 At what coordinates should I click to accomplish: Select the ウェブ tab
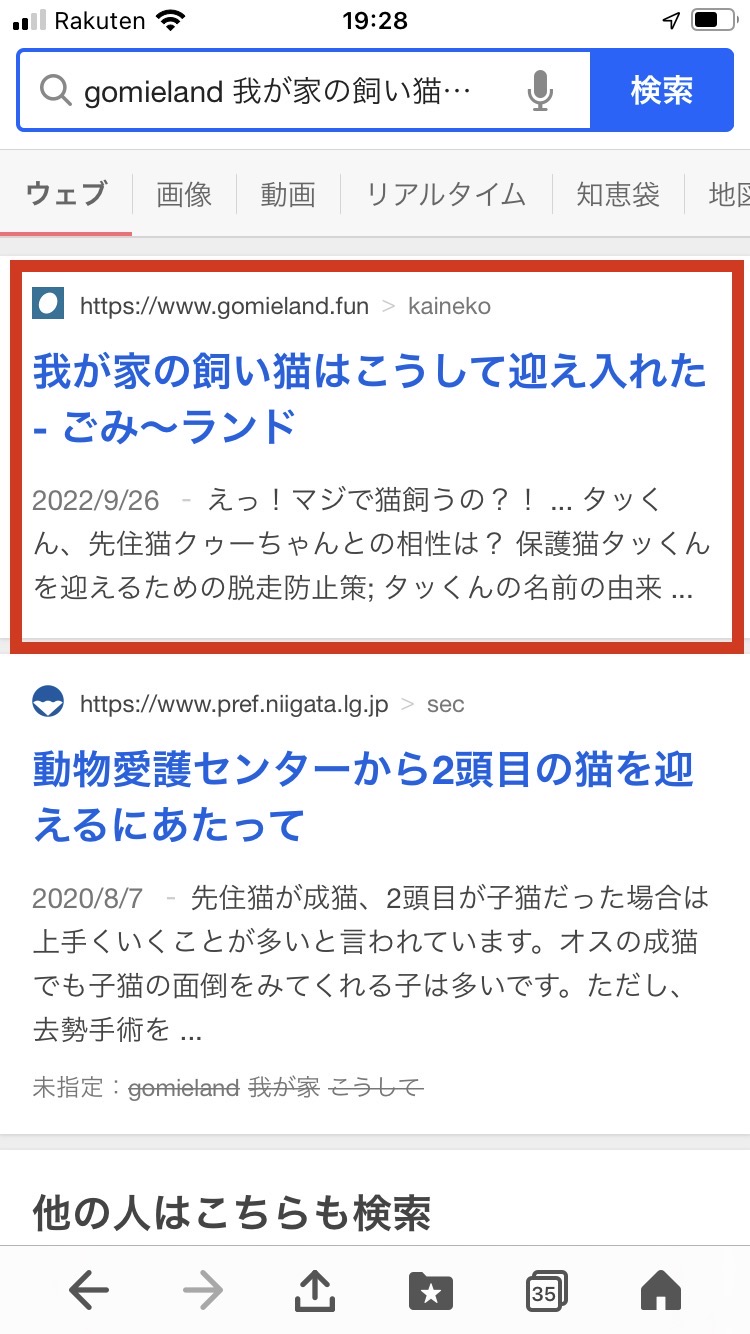click(x=66, y=194)
